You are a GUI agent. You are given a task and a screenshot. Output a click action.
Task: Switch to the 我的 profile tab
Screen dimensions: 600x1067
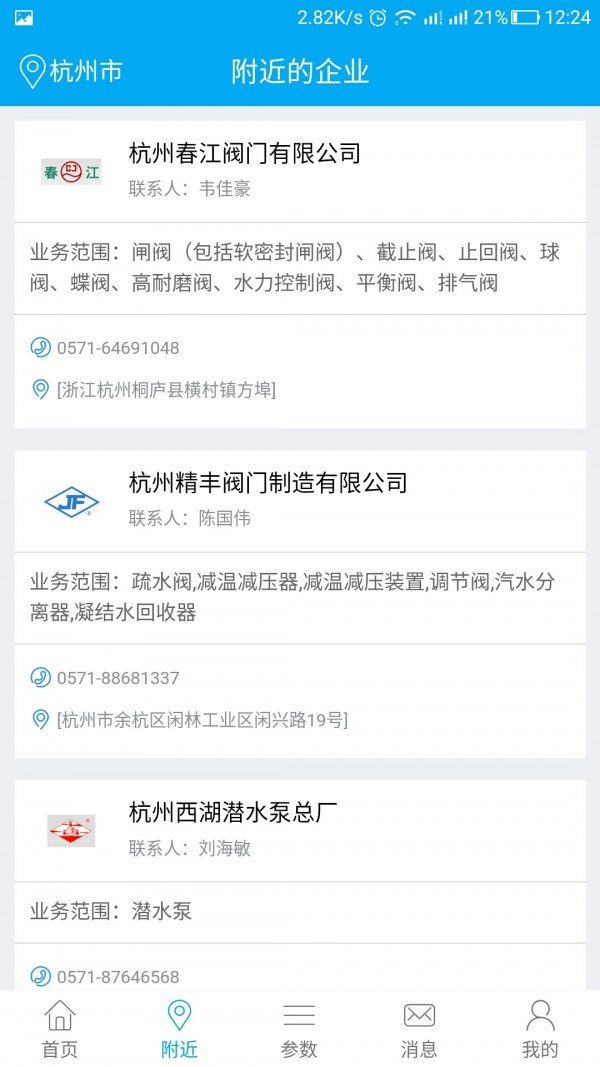(540, 1029)
